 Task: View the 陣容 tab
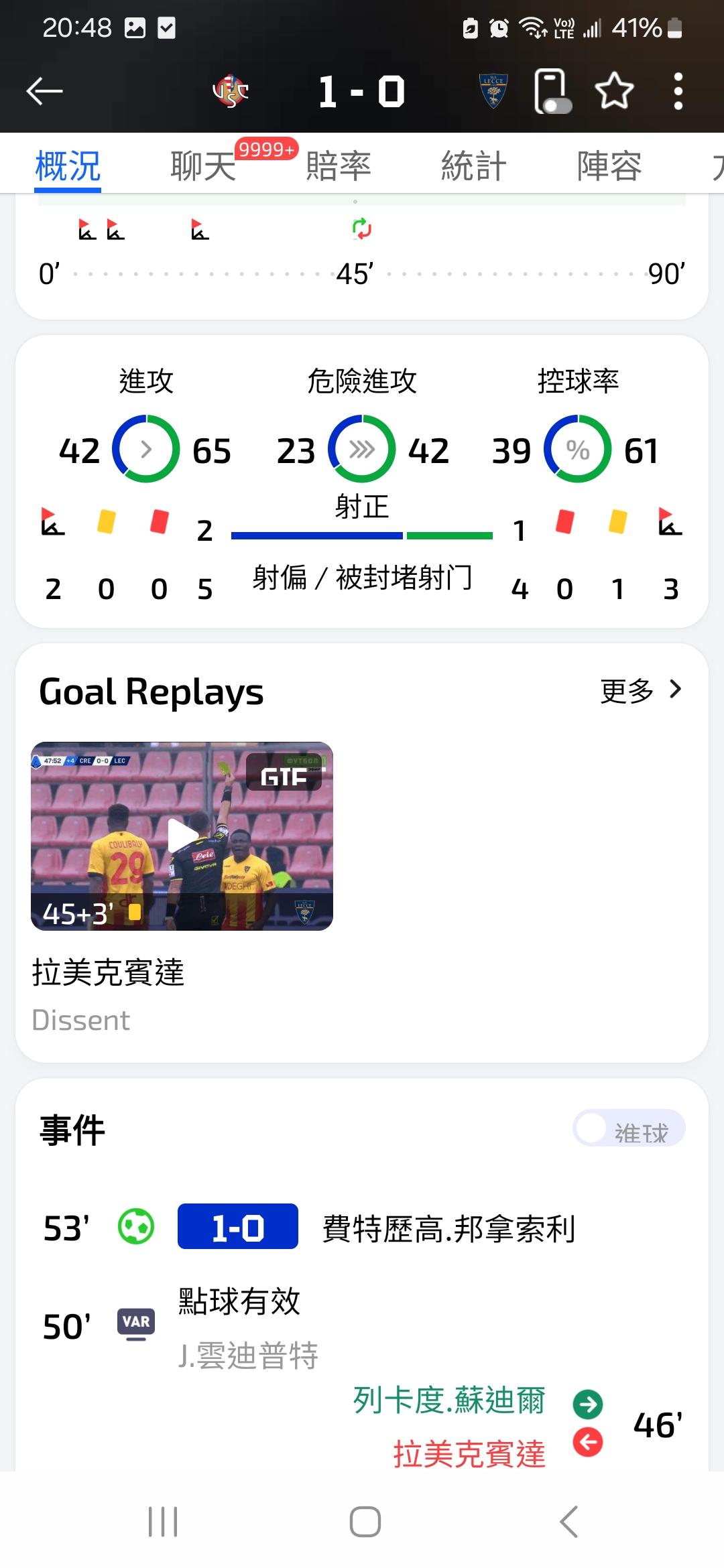click(x=609, y=166)
